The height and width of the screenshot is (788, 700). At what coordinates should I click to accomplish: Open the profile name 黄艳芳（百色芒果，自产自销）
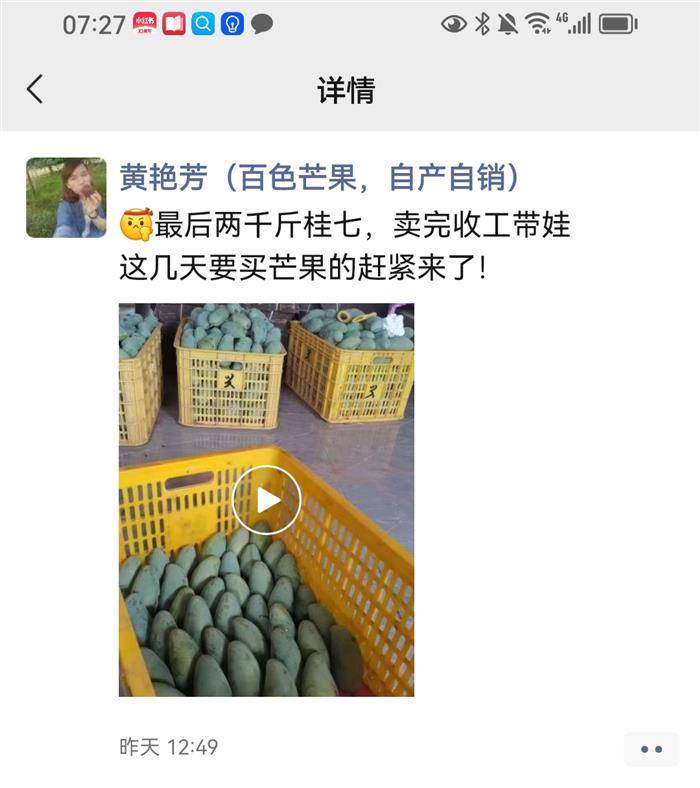tap(319, 178)
